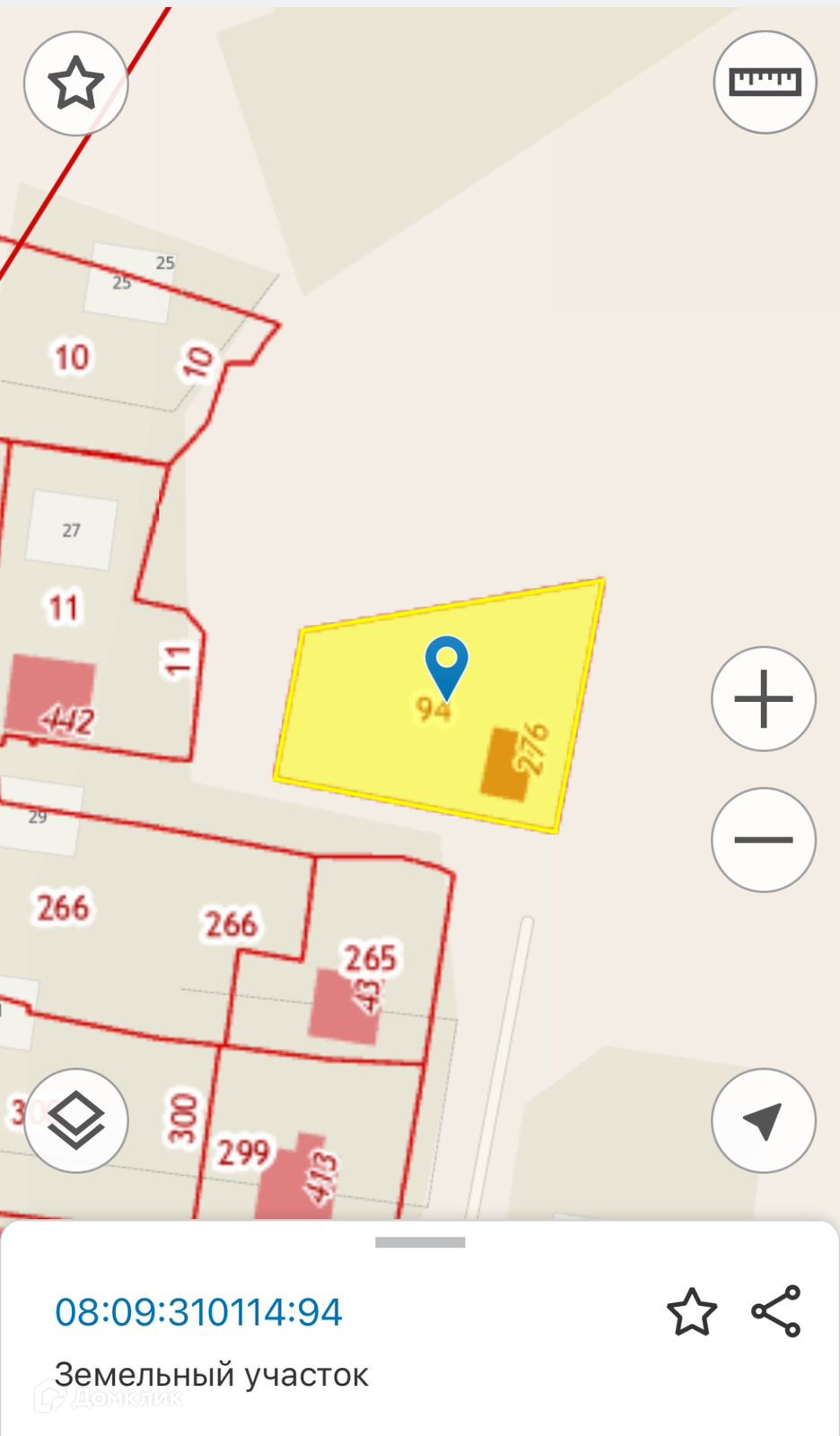
Task: Center map on my location
Action: pos(764,1120)
